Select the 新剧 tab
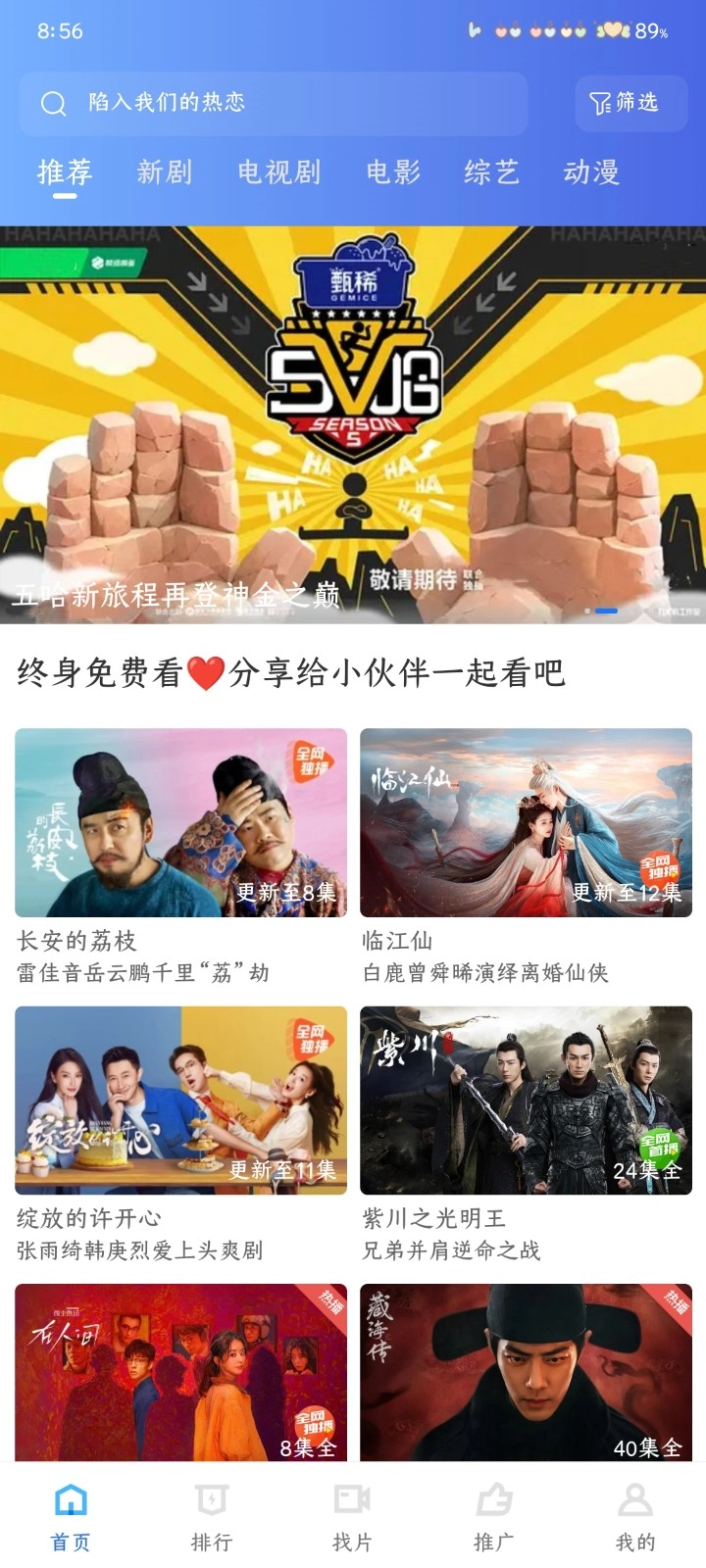This screenshot has height=1568, width=706. click(x=163, y=172)
